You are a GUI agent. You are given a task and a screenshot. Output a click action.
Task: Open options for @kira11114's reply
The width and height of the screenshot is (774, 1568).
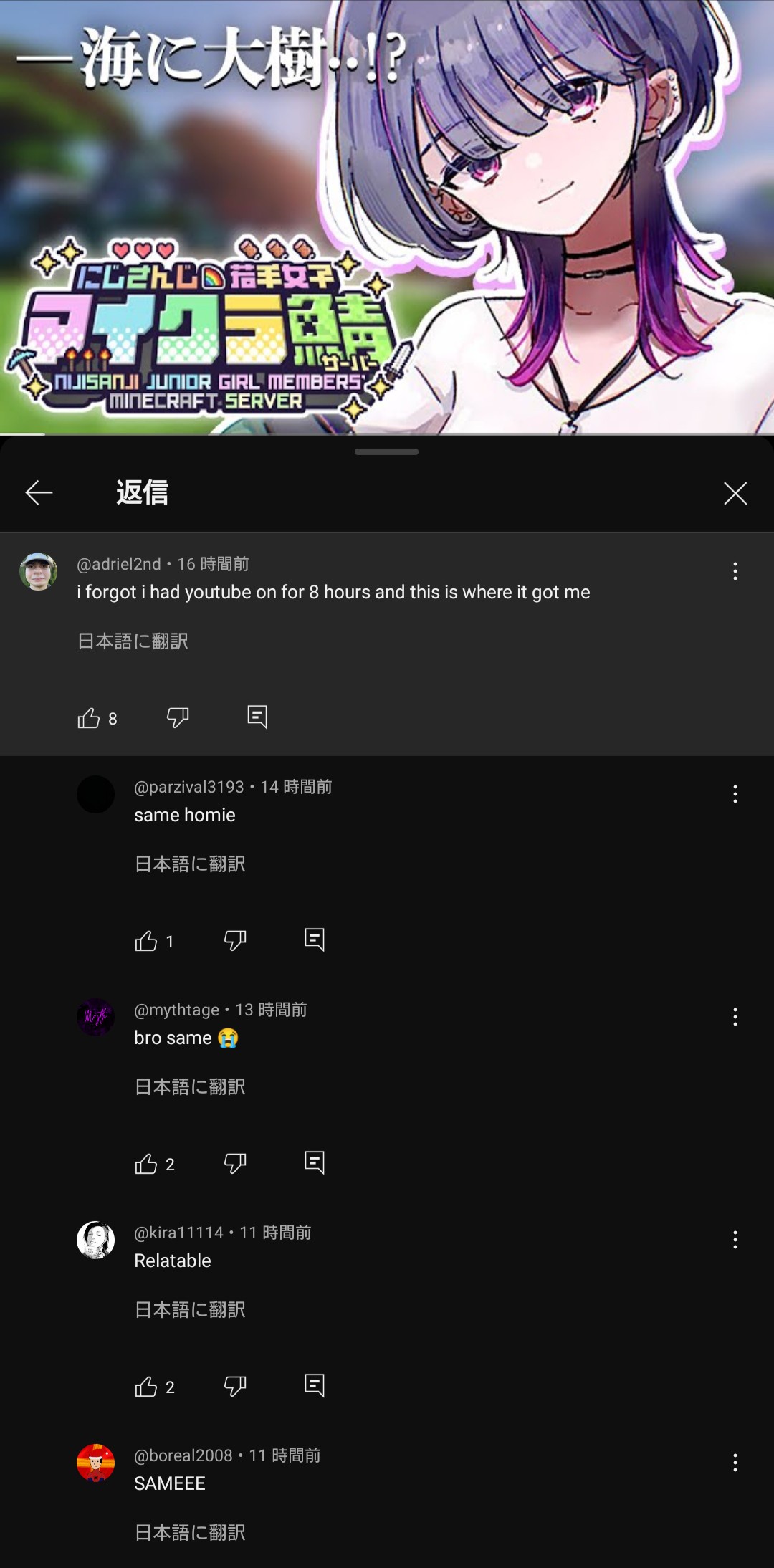735,1240
